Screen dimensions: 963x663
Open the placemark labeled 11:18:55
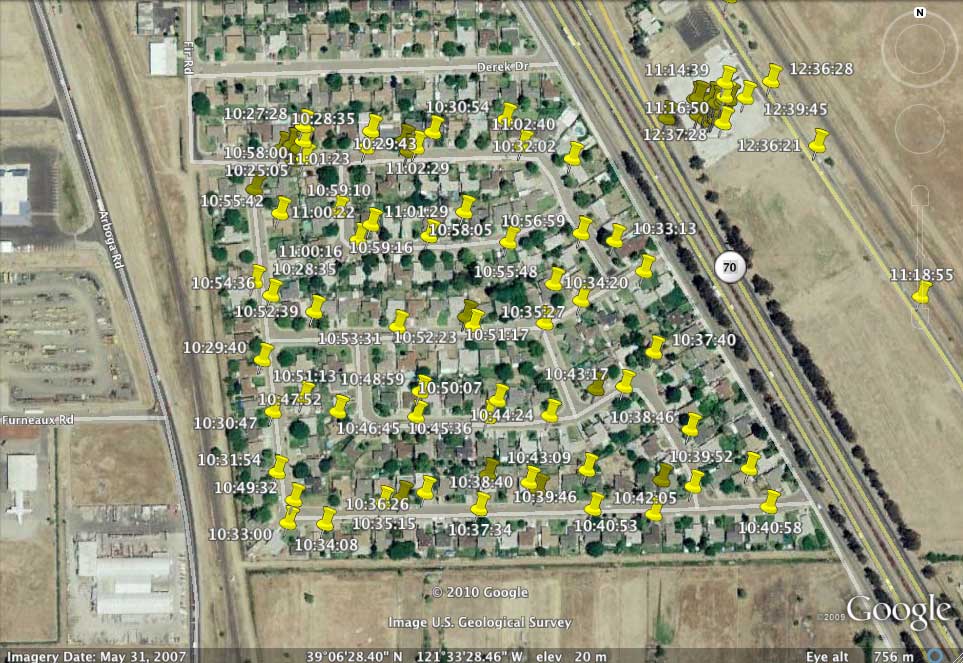pyautogui.click(x=922, y=292)
